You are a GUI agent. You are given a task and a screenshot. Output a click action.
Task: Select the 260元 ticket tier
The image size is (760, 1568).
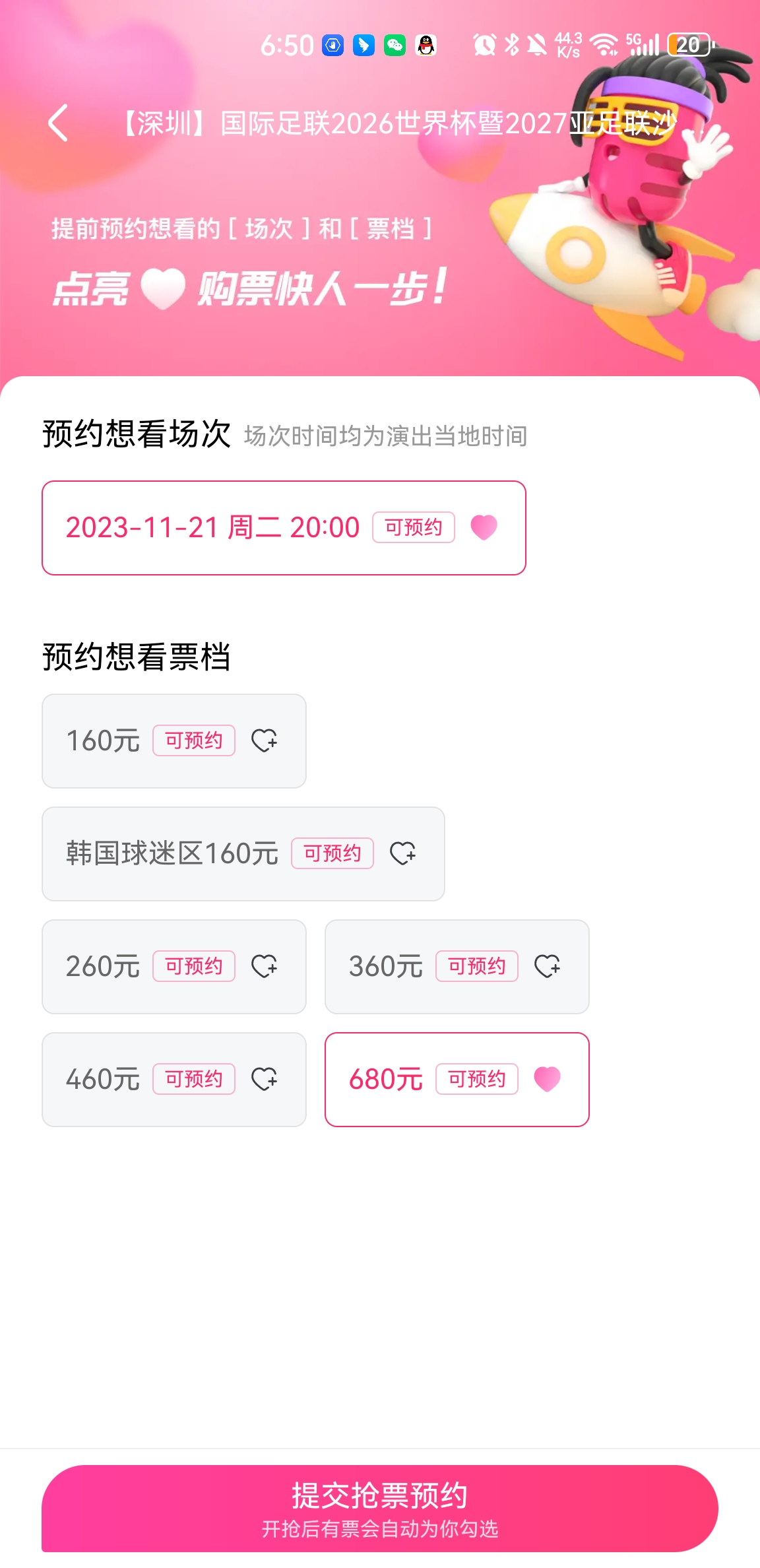point(174,967)
